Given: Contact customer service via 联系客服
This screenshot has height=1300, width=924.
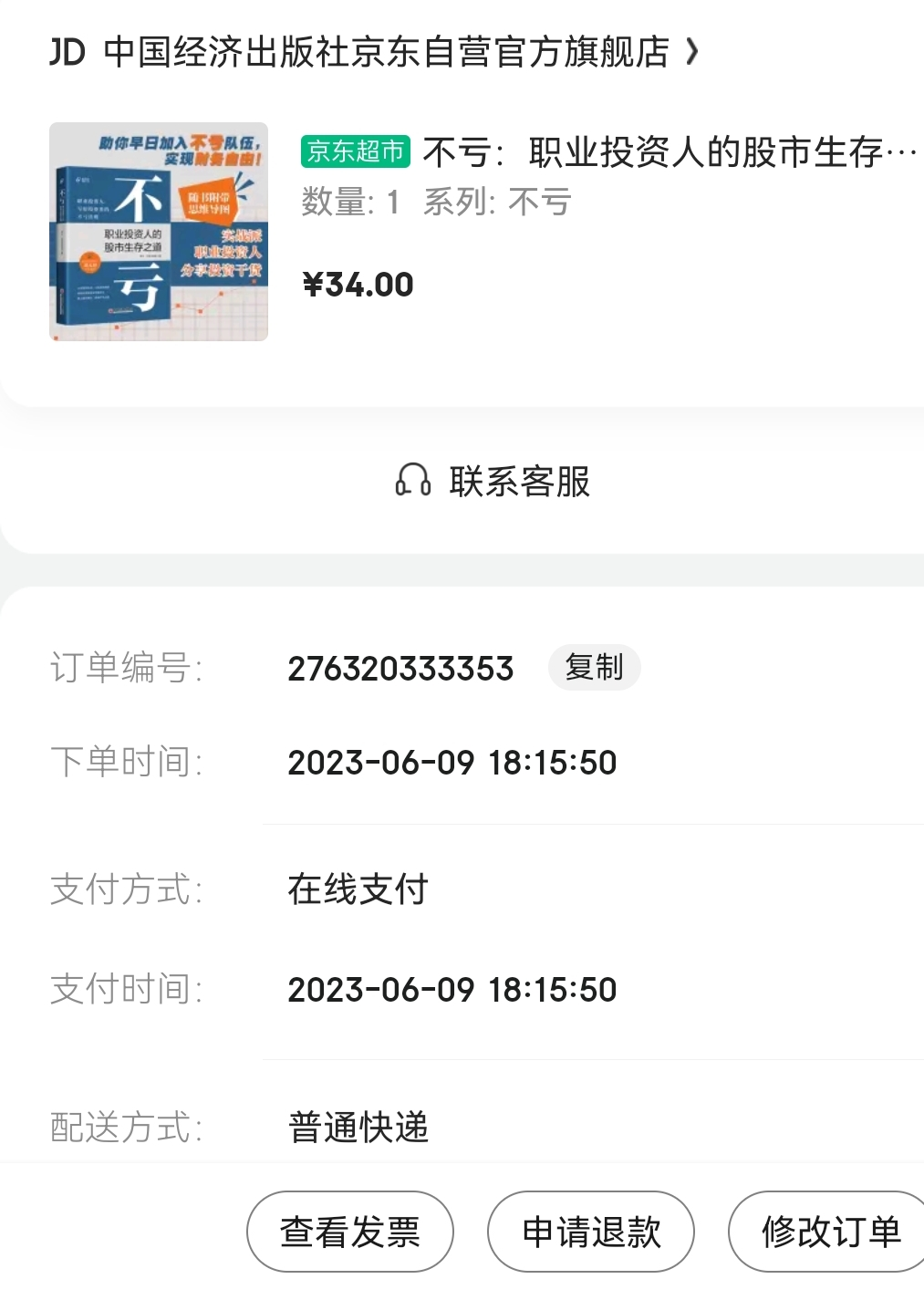Looking at the screenshot, I should tap(493, 481).
